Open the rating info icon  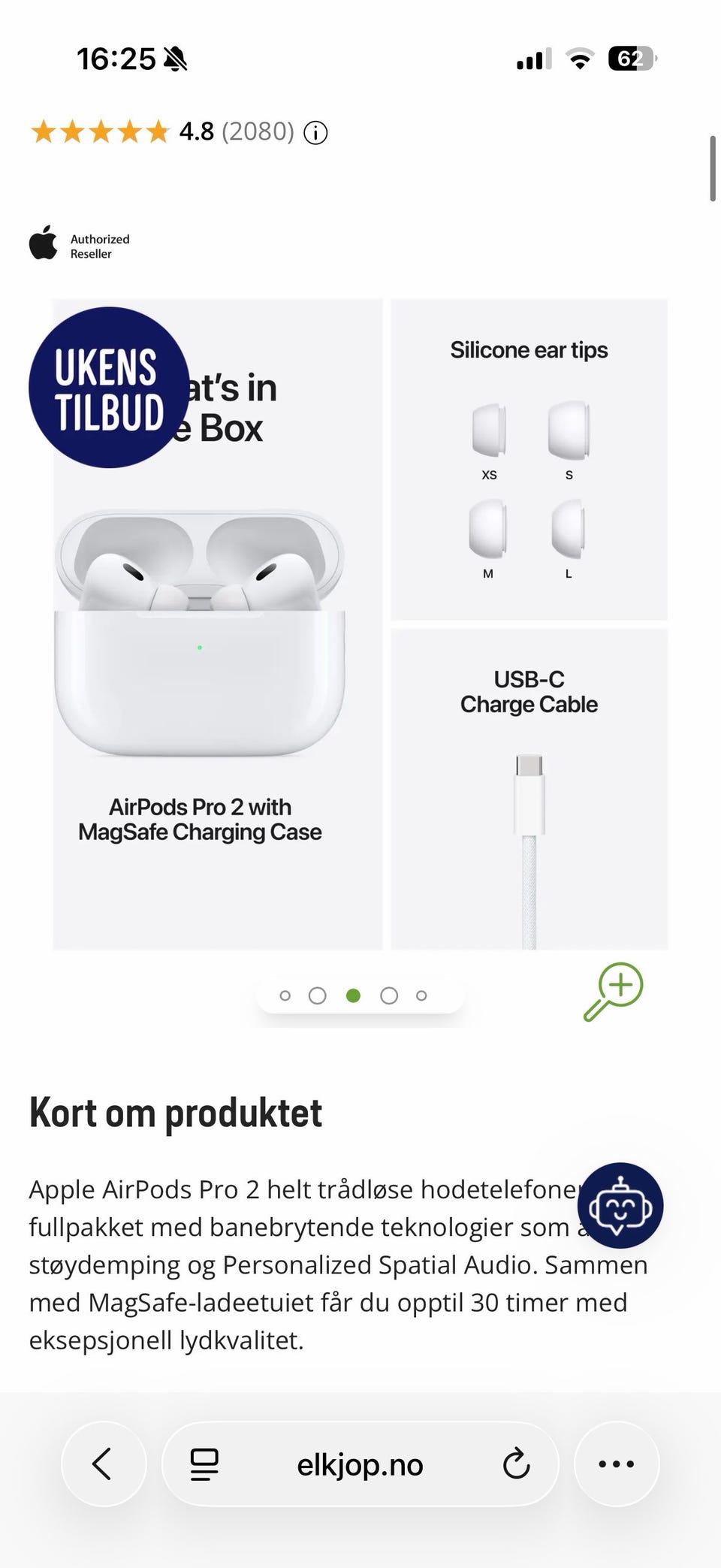315,133
